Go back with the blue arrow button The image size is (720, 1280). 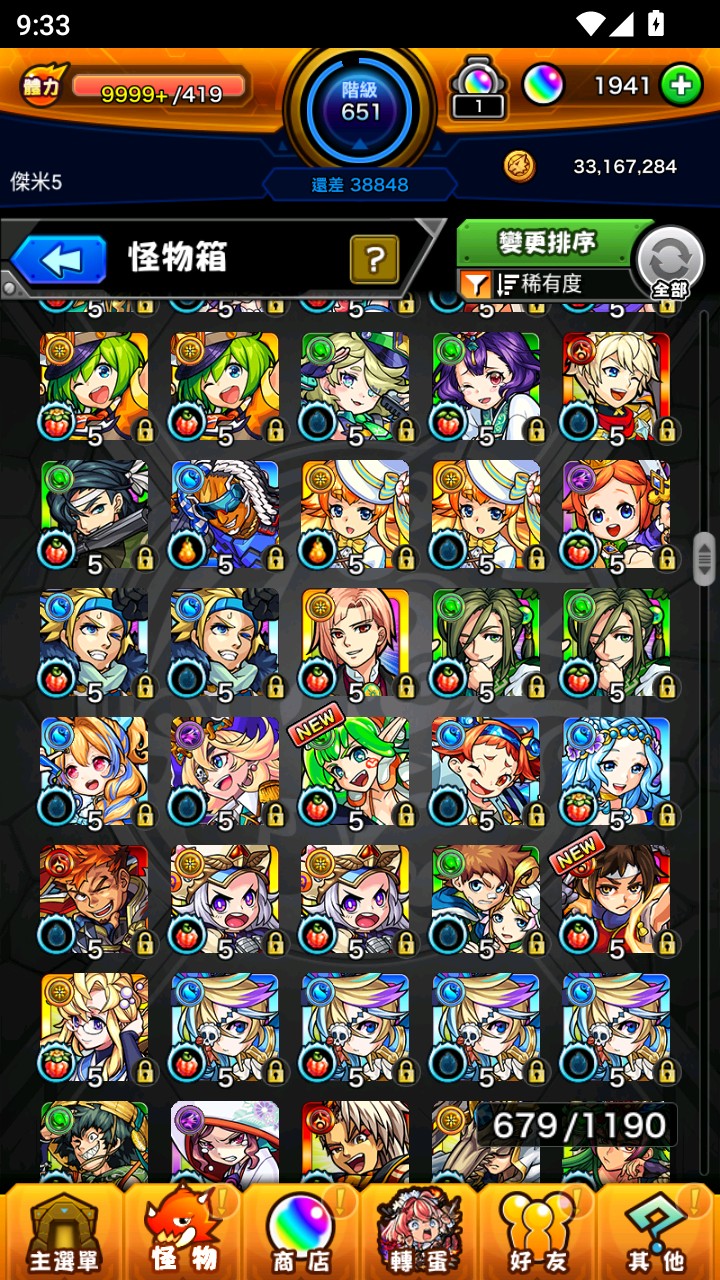60,260
